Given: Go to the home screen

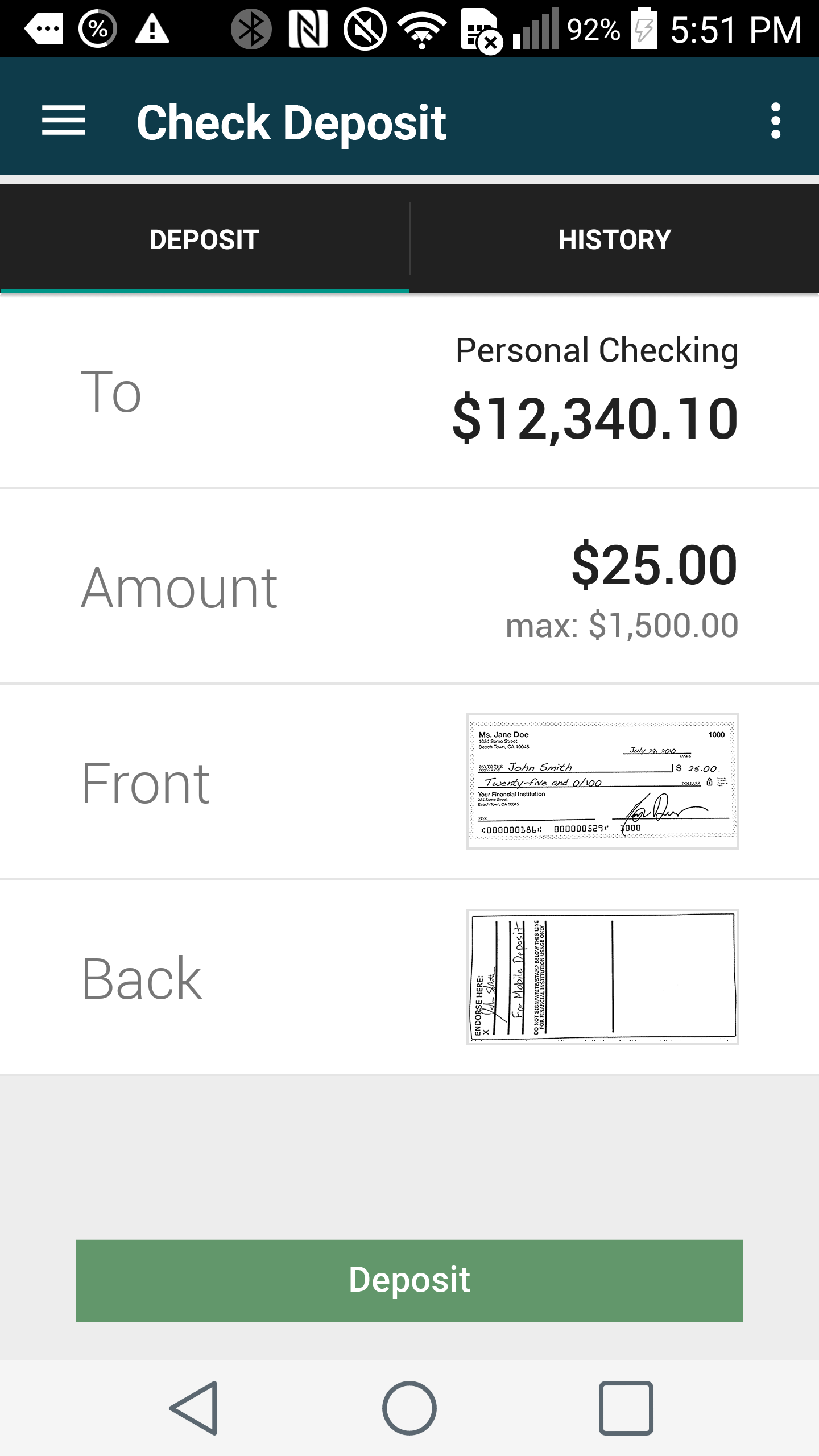Looking at the screenshot, I should point(409,1408).
